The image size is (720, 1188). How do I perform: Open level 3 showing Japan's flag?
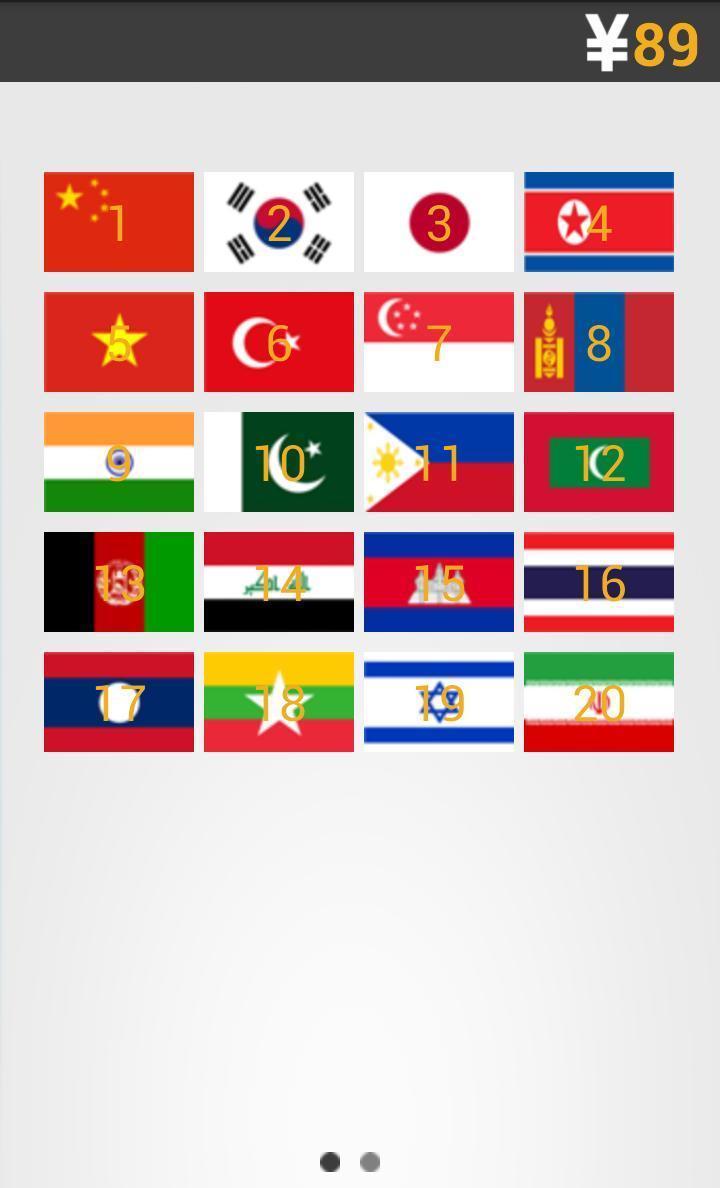pos(439,222)
